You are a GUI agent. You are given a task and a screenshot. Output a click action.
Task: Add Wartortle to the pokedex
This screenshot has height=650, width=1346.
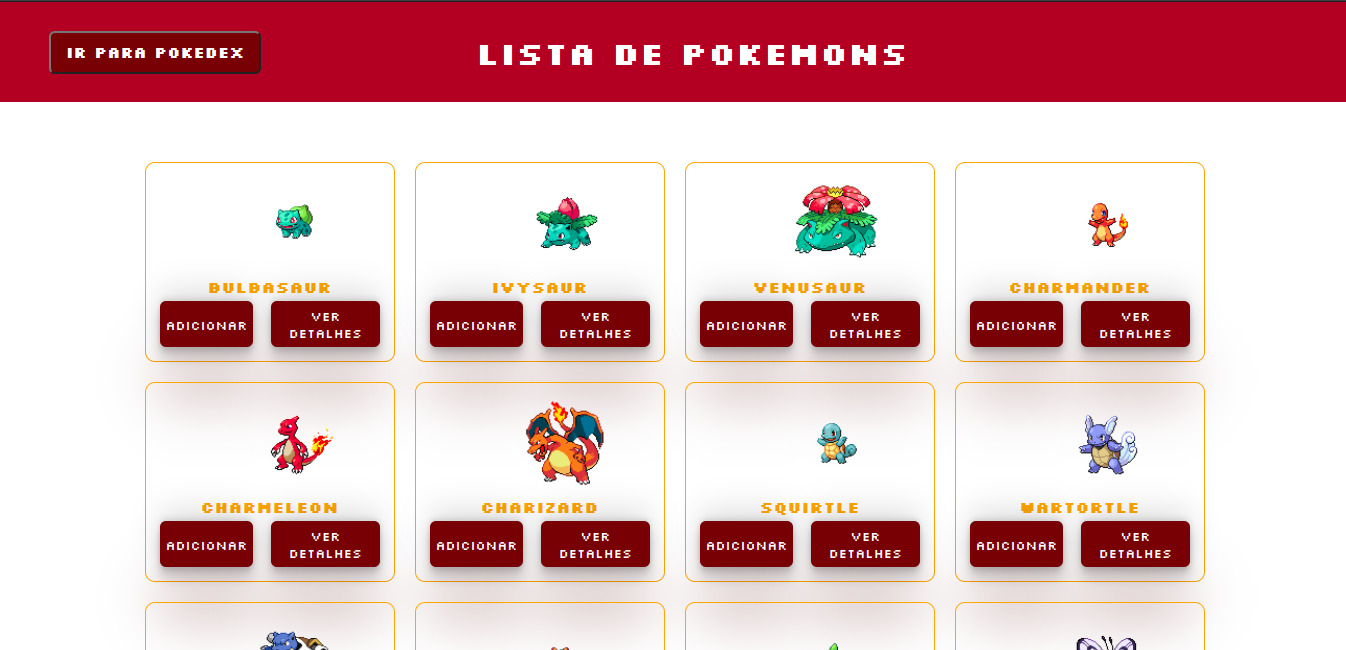1016,544
